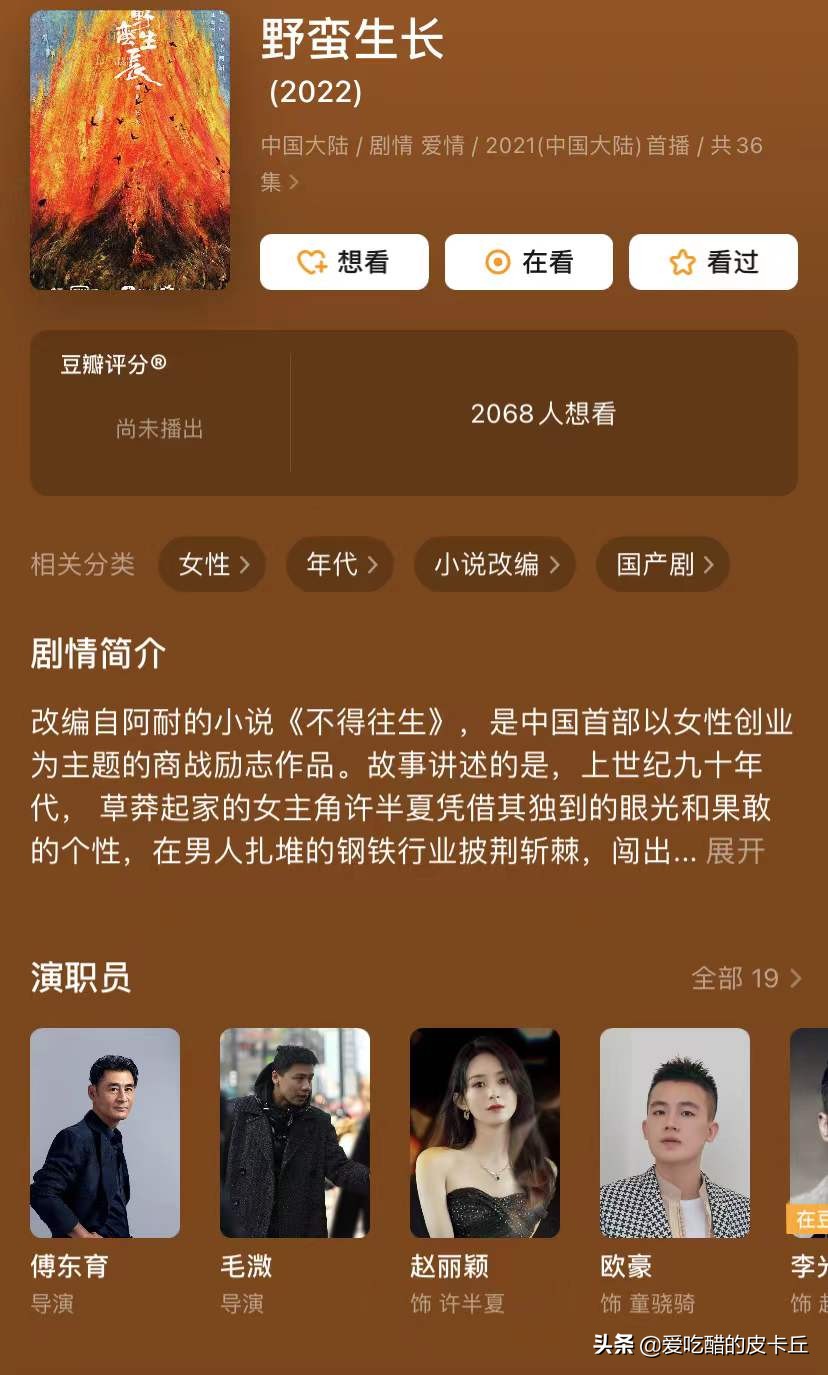
Task: Toggle the 在看 watching status
Action: [528, 262]
